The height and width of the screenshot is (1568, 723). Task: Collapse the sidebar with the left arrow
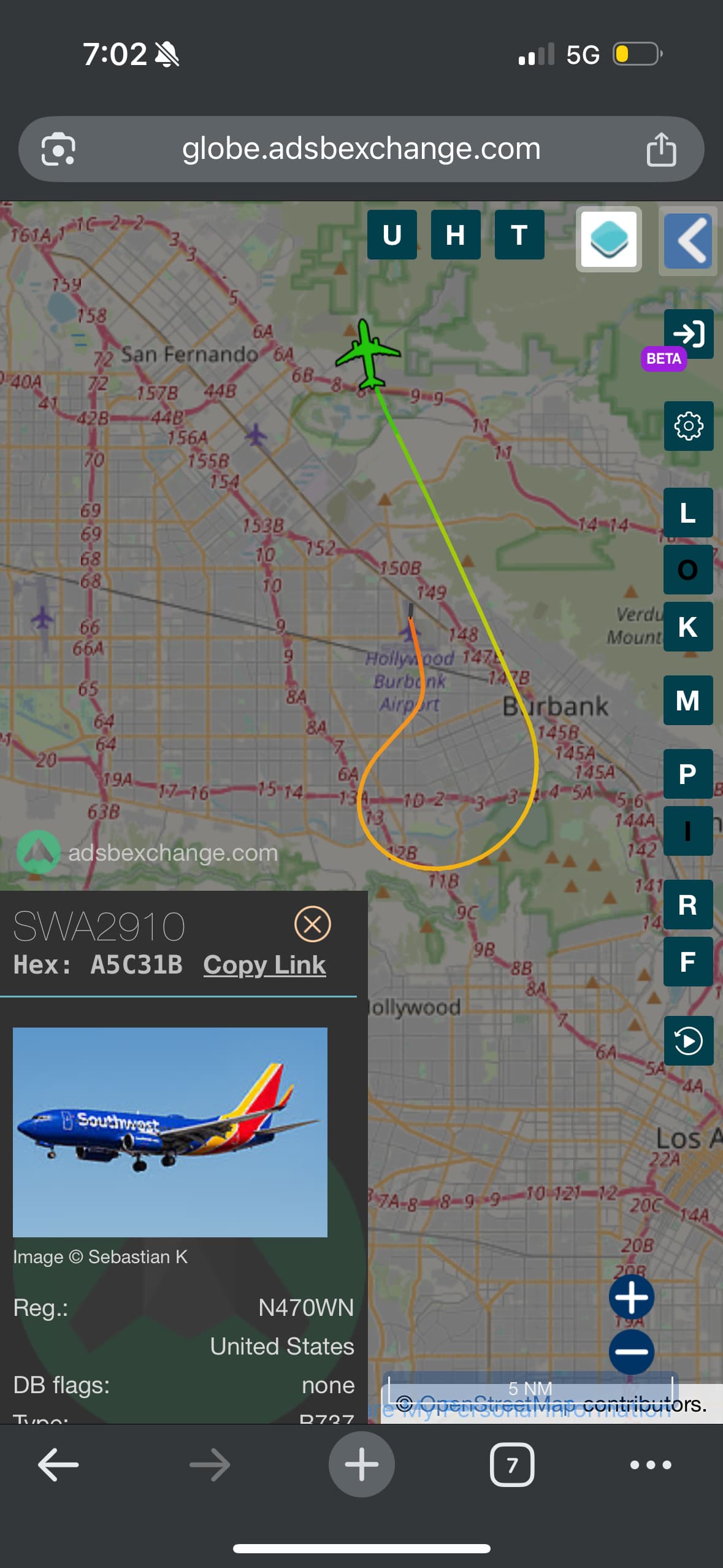(688, 240)
